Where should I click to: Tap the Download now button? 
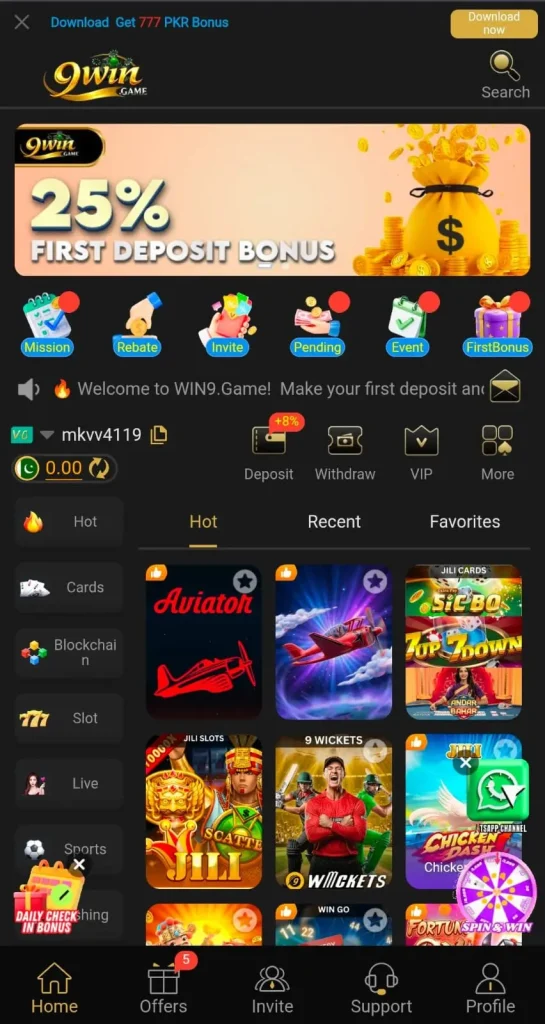tap(494, 24)
